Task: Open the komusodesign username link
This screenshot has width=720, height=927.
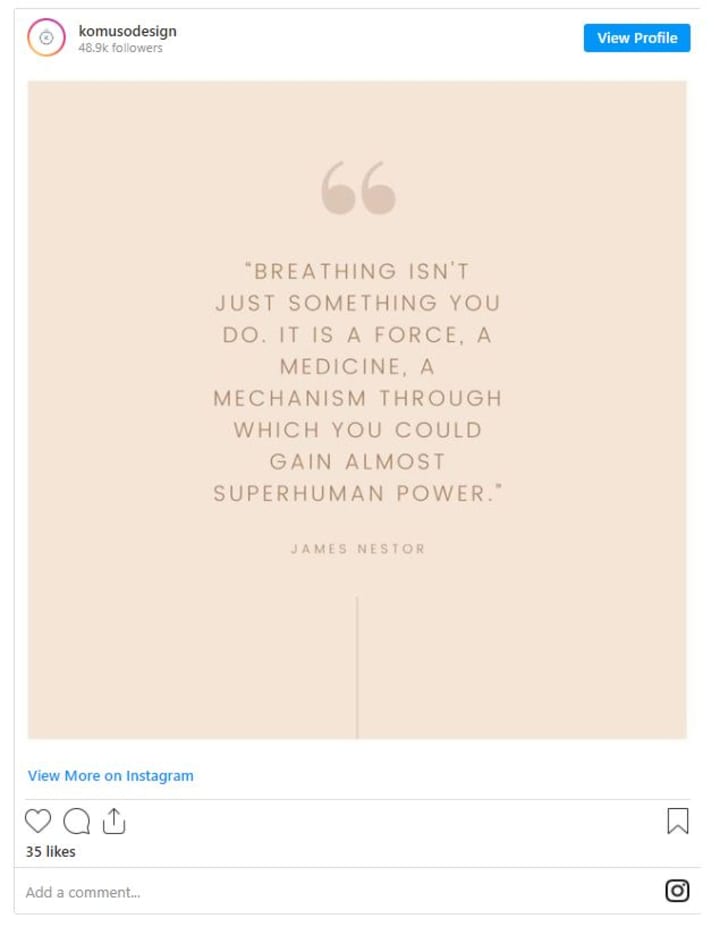Action: tap(127, 31)
